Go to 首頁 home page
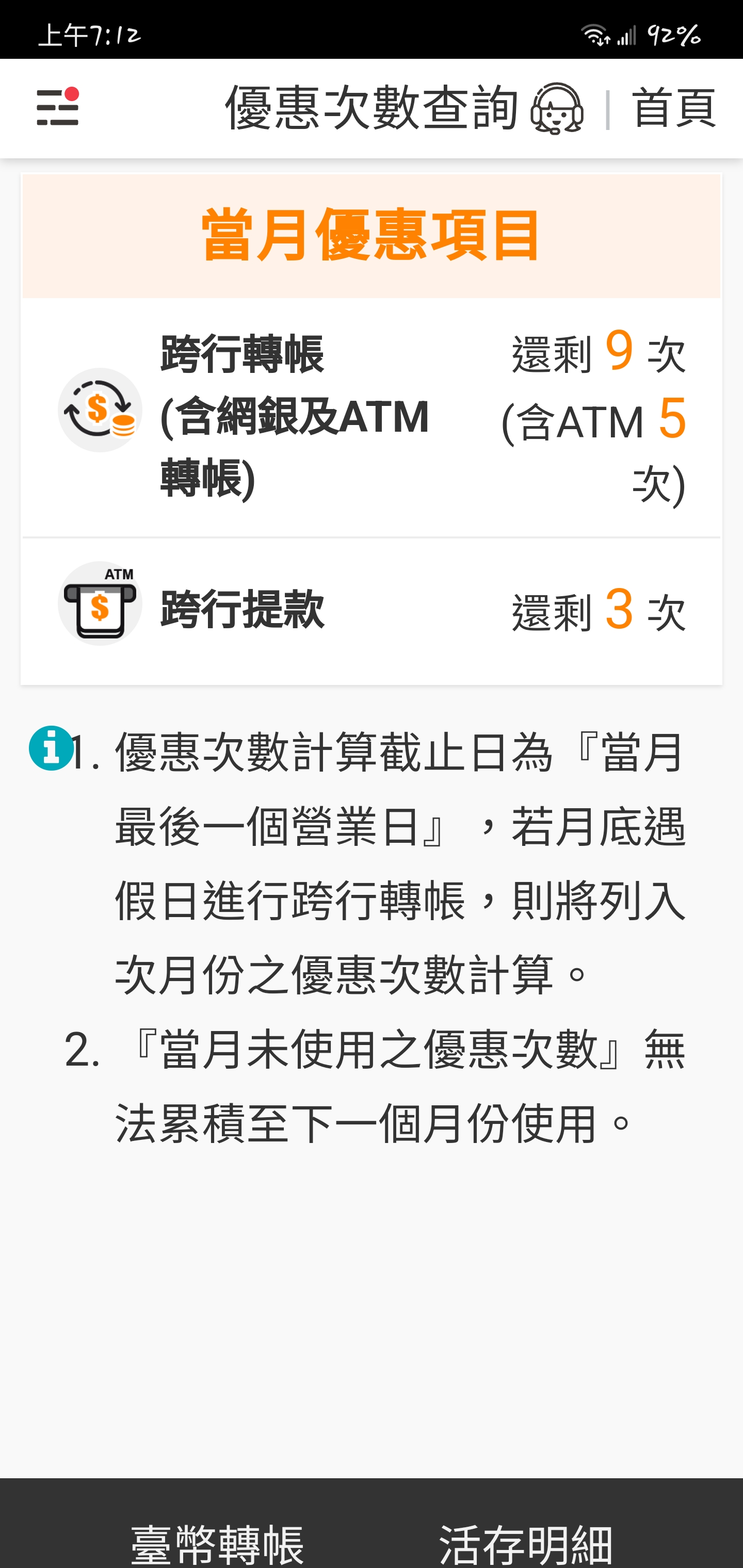 [x=673, y=108]
